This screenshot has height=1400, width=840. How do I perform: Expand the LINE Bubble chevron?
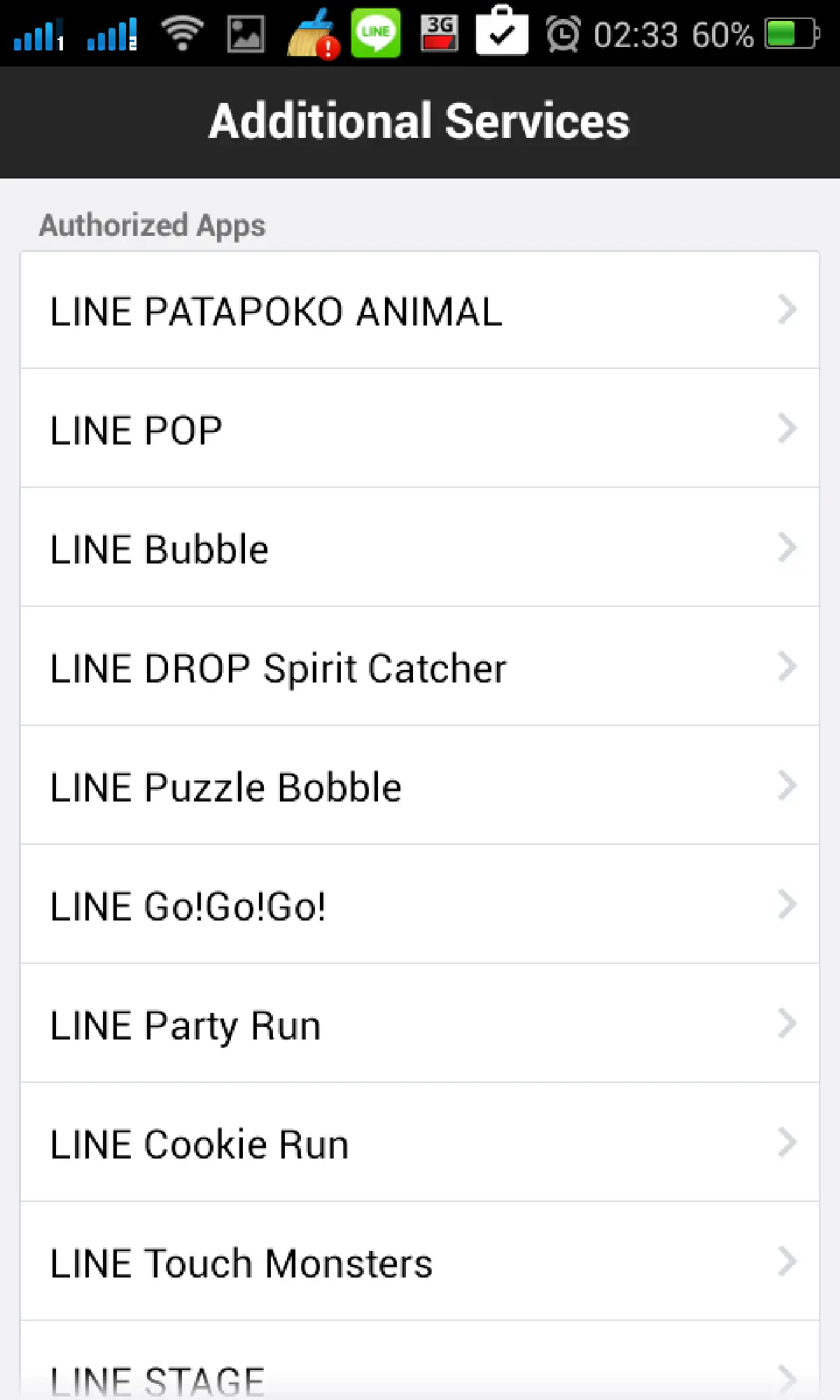pyautogui.click(x=787, y=548)
